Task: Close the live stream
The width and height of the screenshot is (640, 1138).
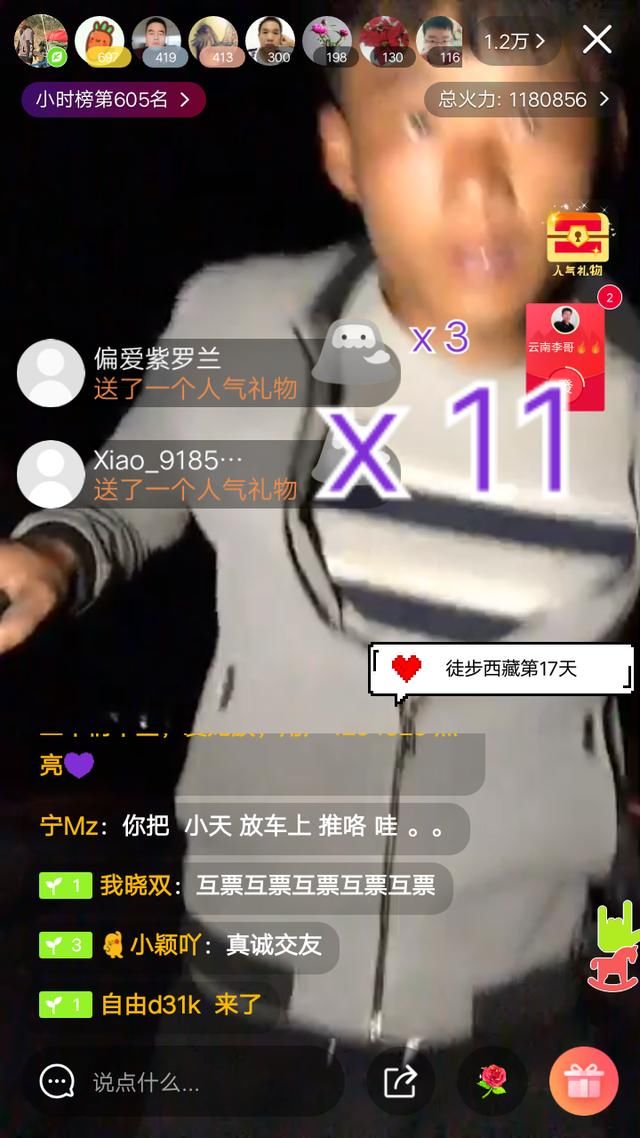Action: 597,40
